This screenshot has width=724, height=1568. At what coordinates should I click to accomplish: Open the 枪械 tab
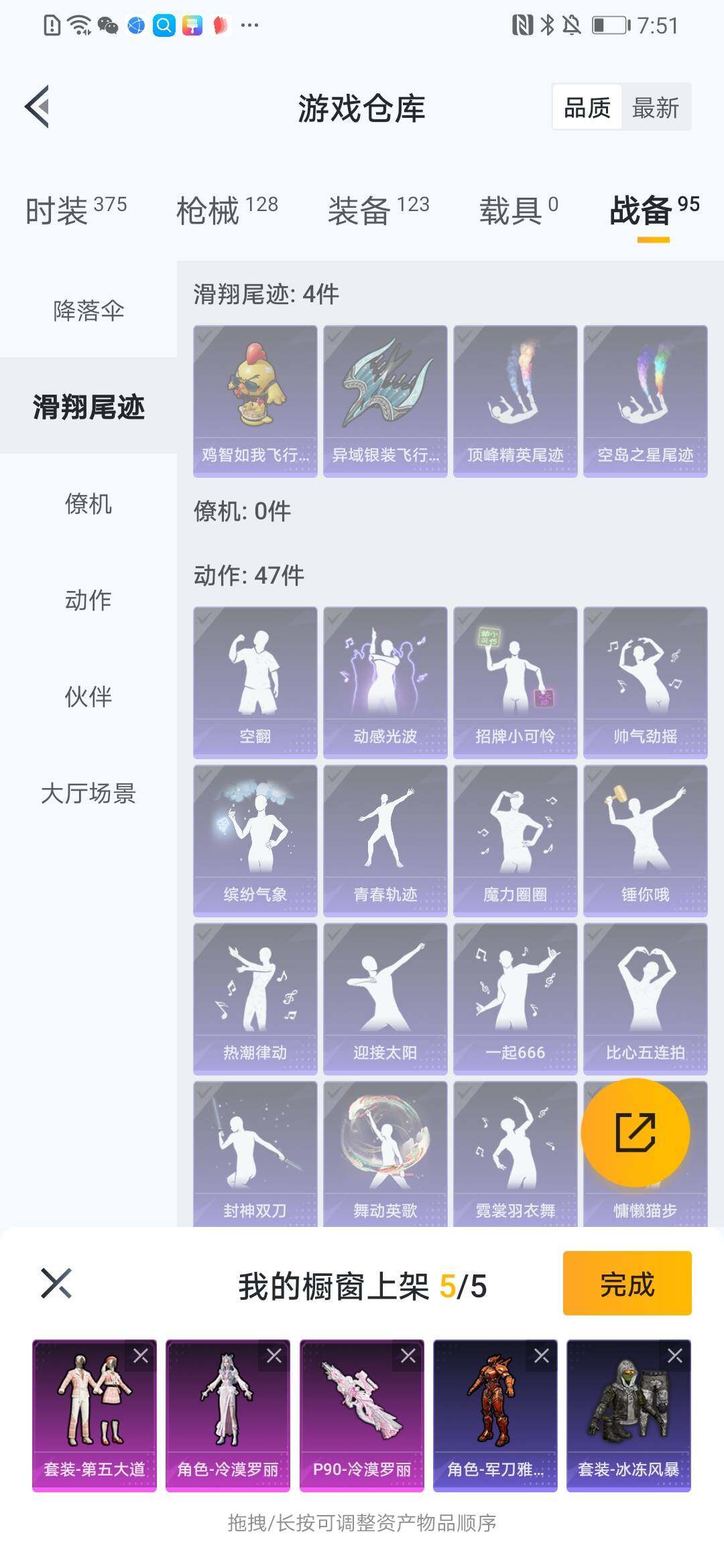coord(227,210)
